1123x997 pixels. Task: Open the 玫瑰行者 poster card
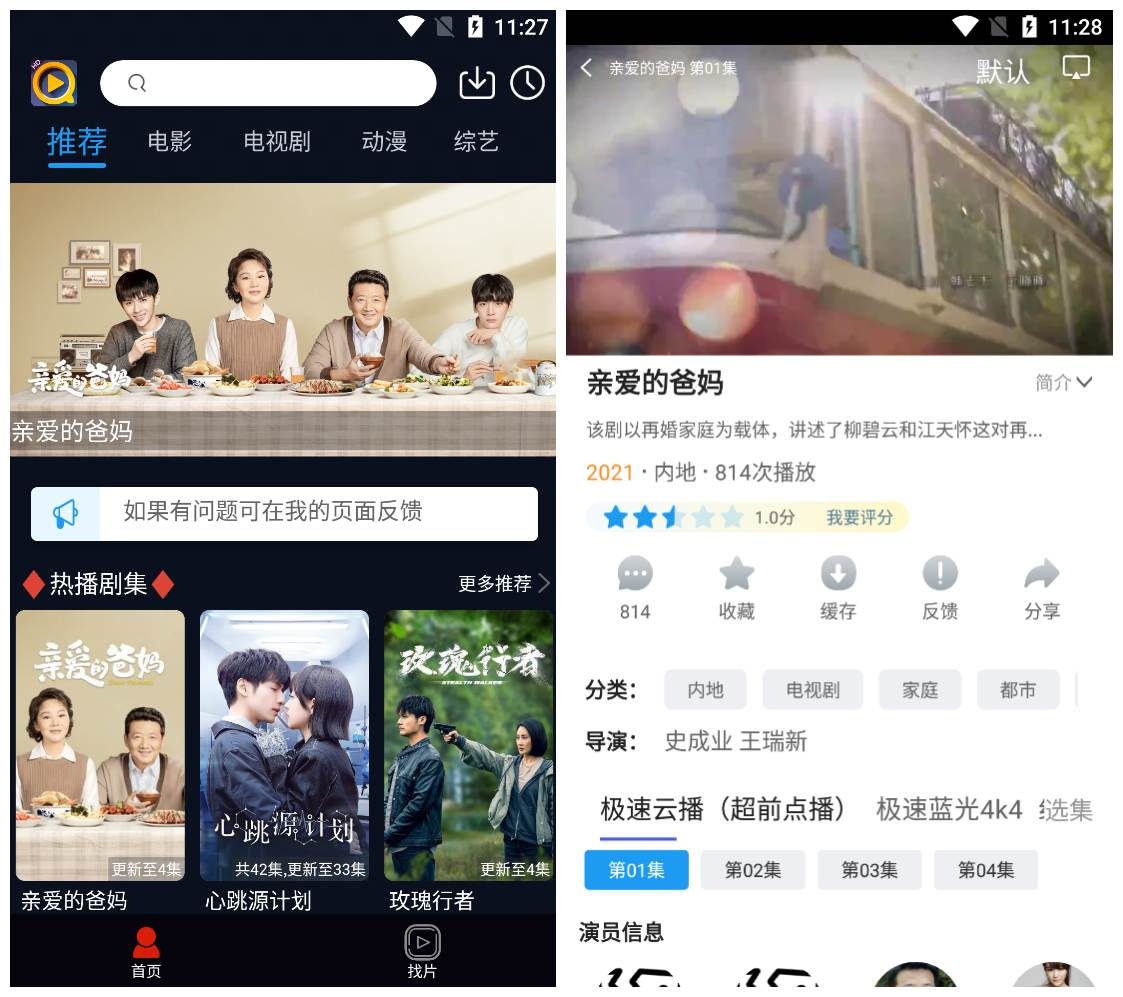click(x=468, y=746)
